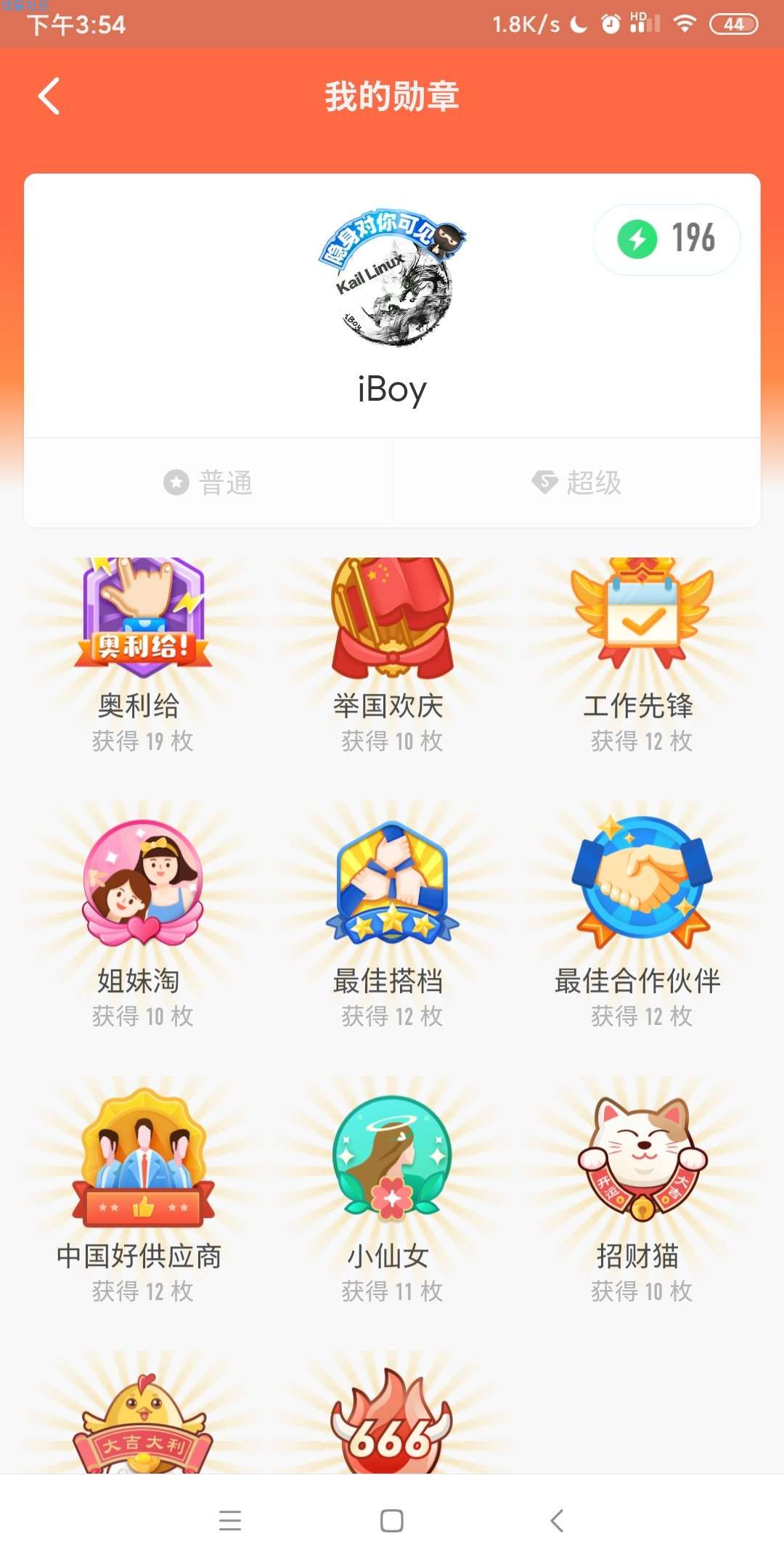Open the 中国好供应商 medal
Screen dimensions: 784x1568
pos(142,1157)
